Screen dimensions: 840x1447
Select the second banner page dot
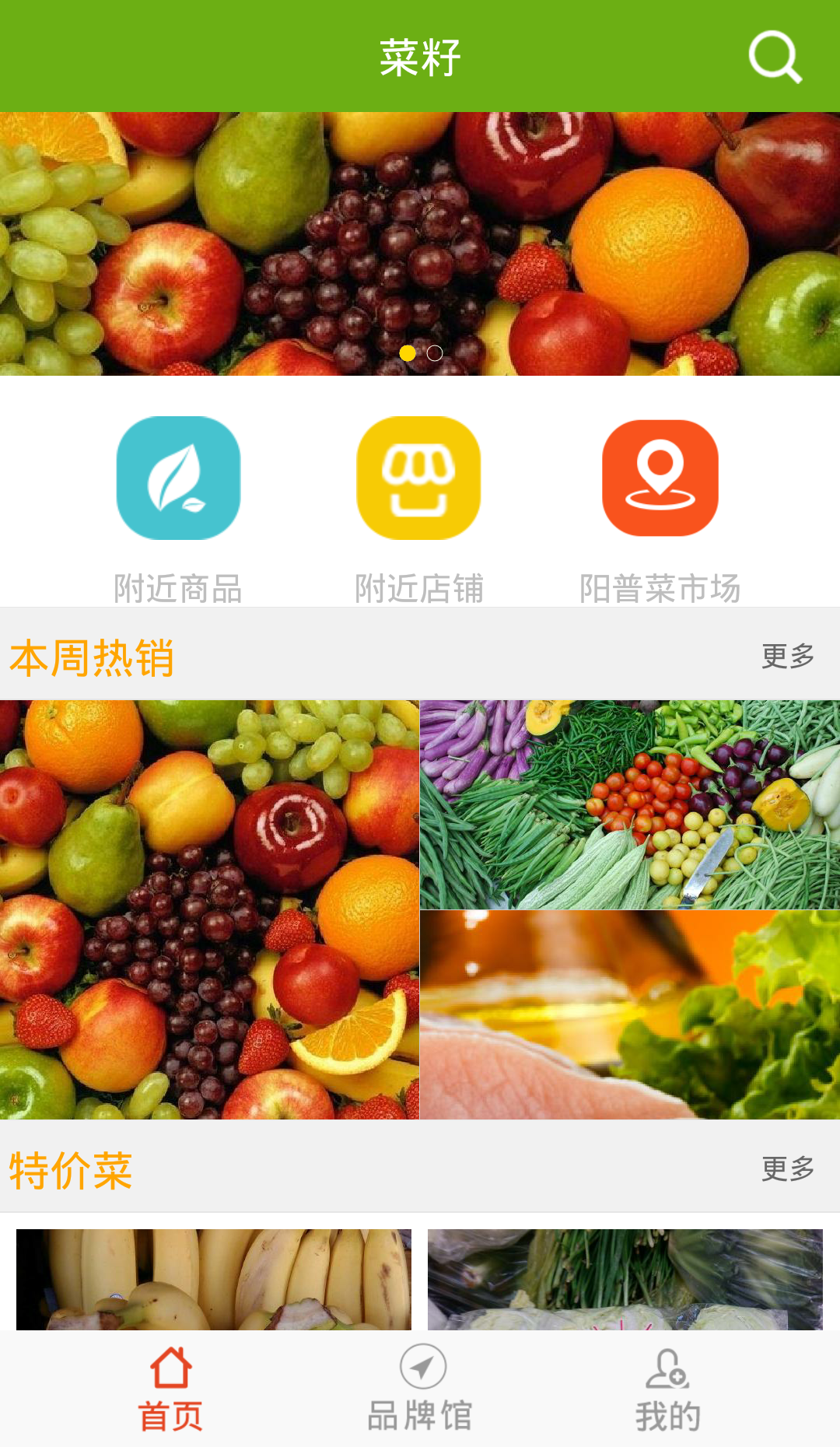(x=435, y=353)
